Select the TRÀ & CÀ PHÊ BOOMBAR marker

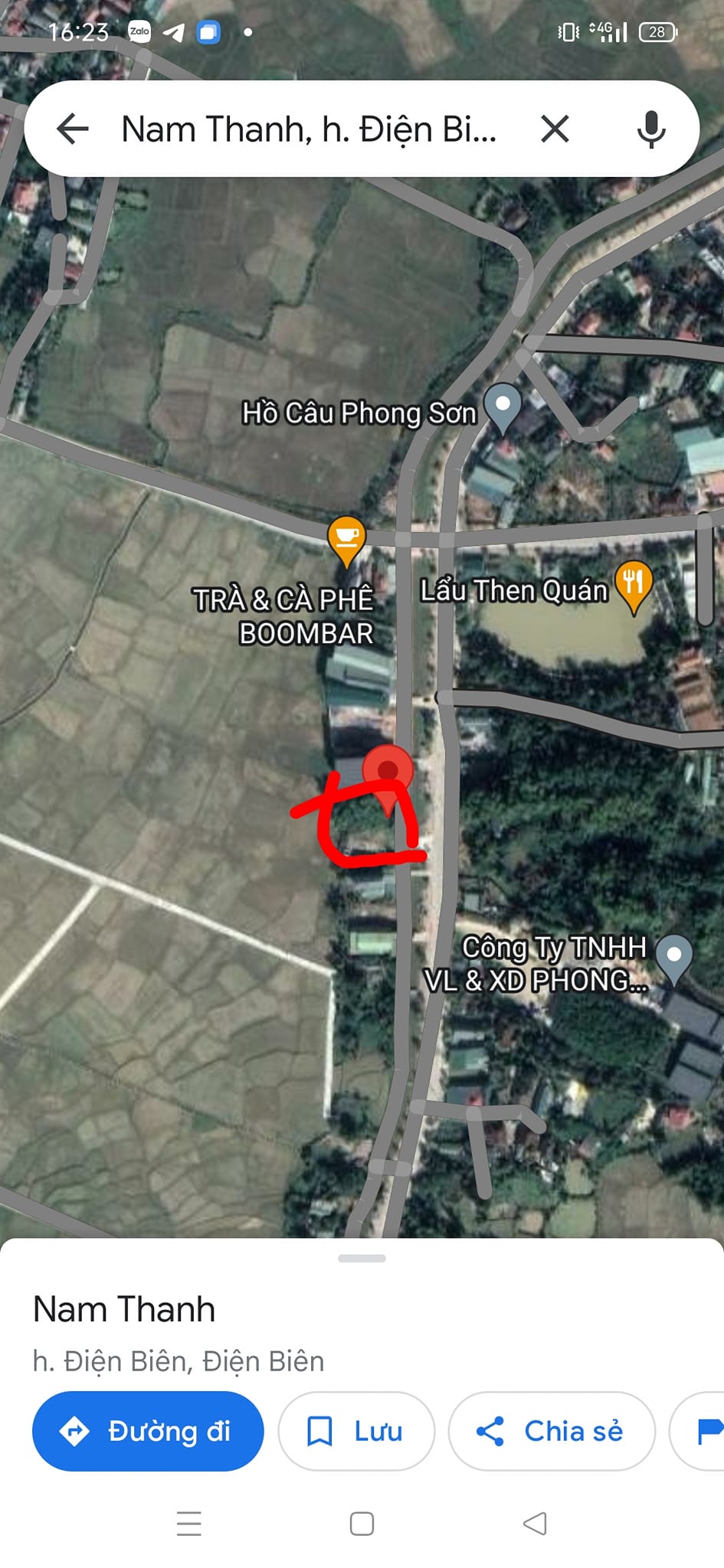coord(346,541)
